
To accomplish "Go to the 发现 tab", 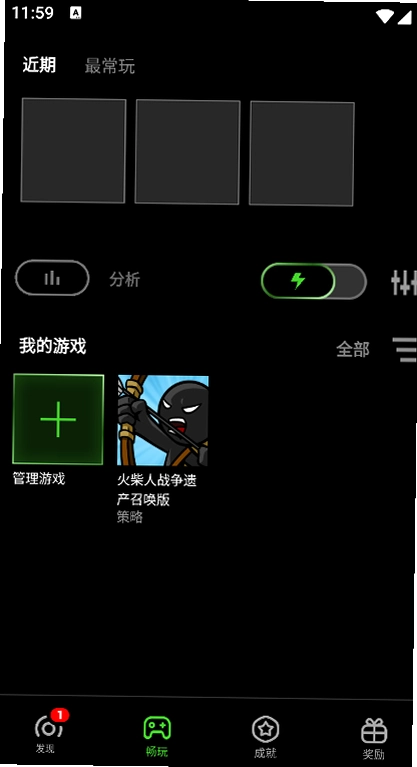I will point(48,733).
